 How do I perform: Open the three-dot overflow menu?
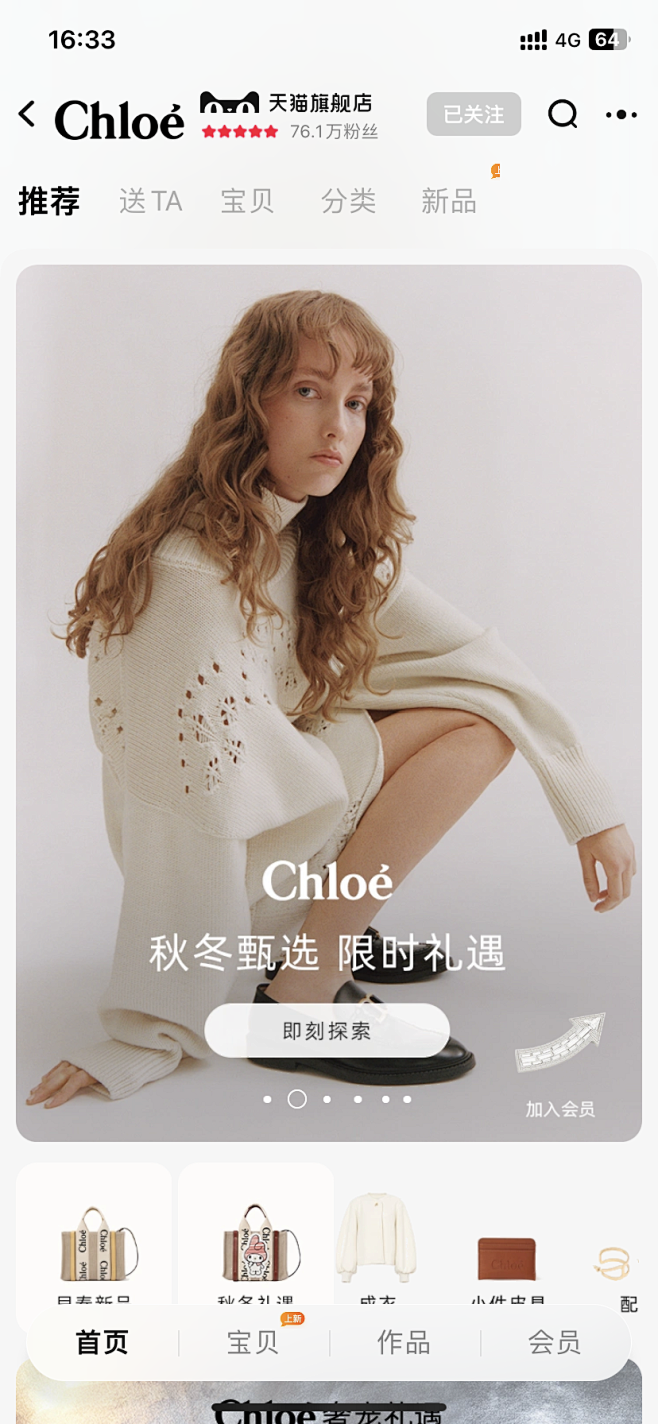[x=621, y=115]
